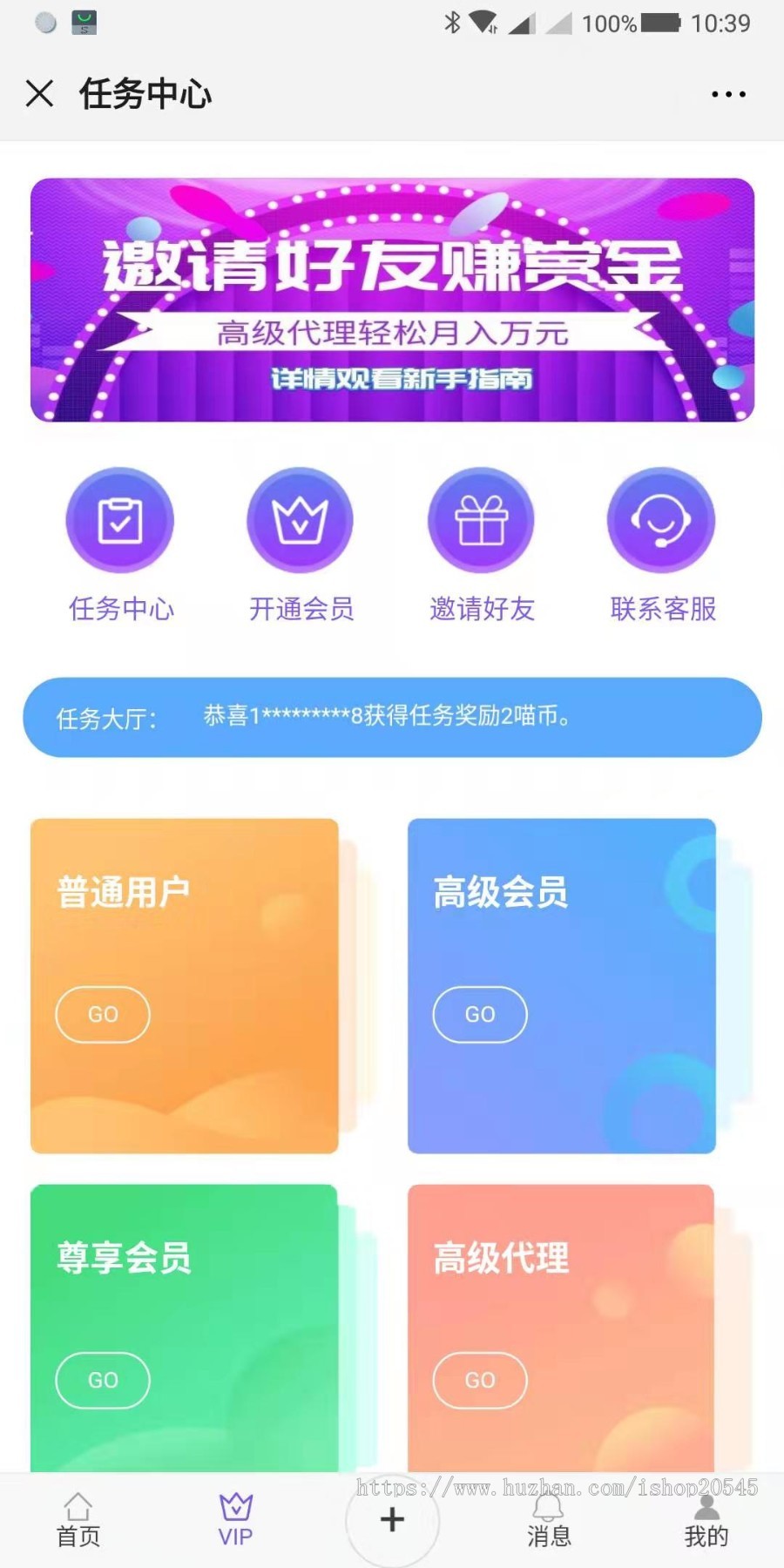Tap GO on the 高级会员 card
The image size is (784, 1568).
[x=480, y=1014]
